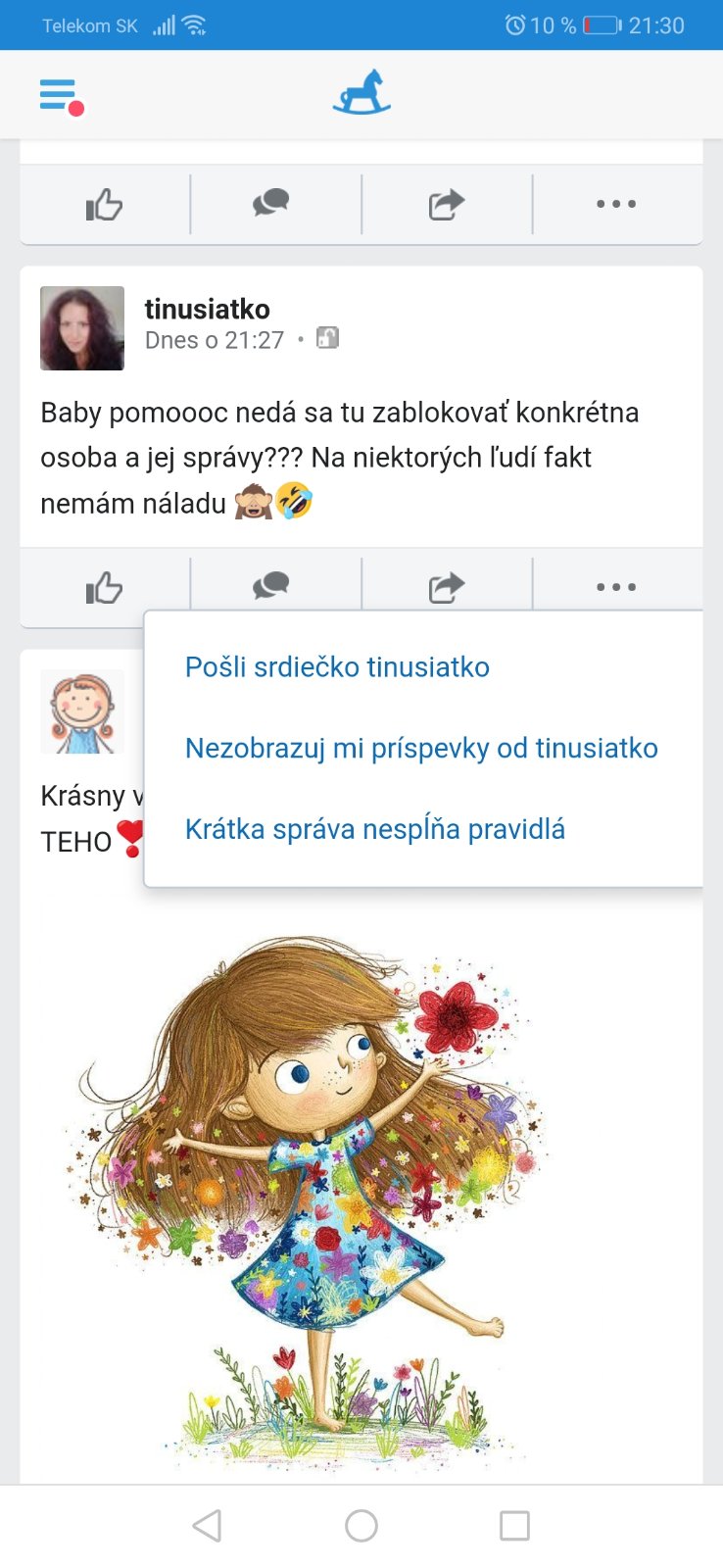Share tinusiatko's post
The width and height of the screenshot is (723, 1568).
(x=446, y=587)
